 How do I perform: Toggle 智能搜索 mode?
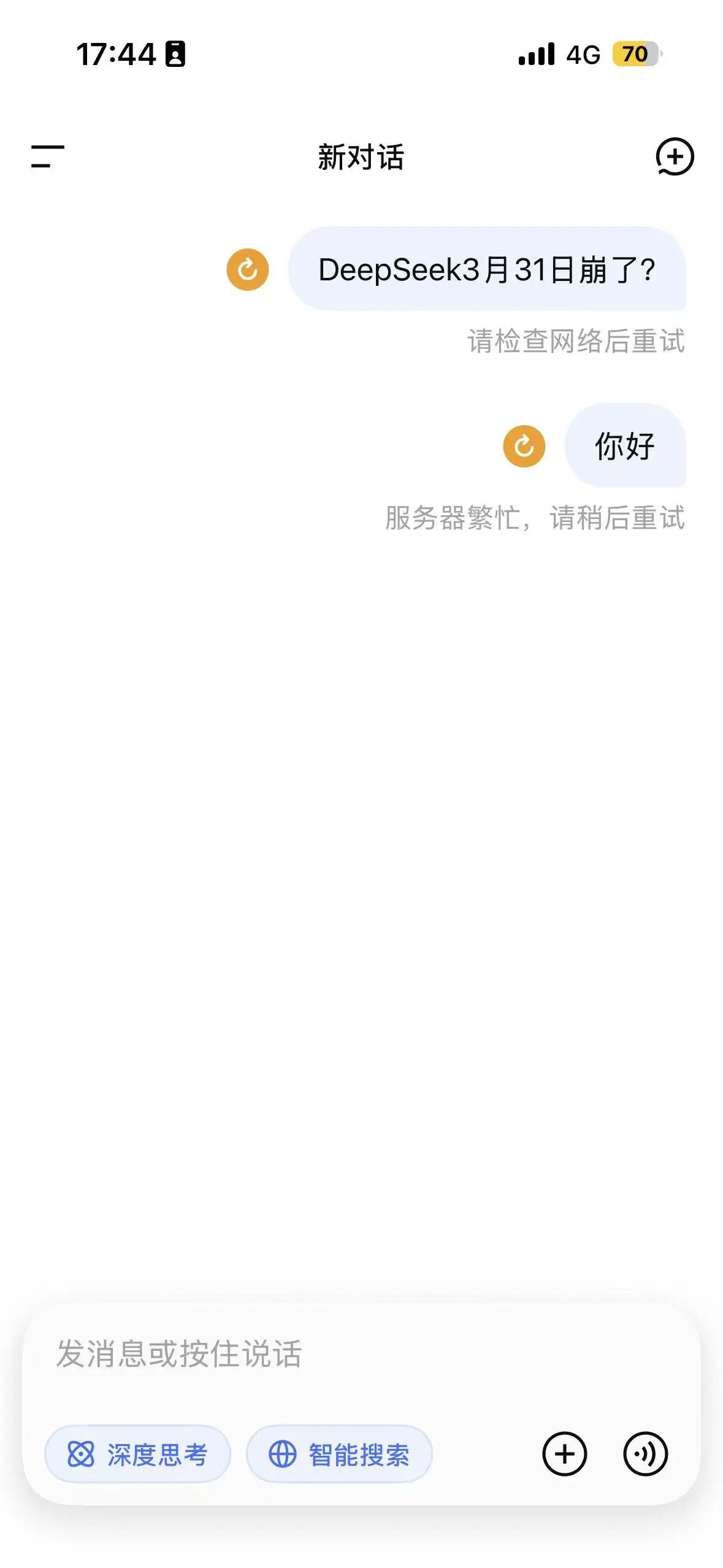339,1454
